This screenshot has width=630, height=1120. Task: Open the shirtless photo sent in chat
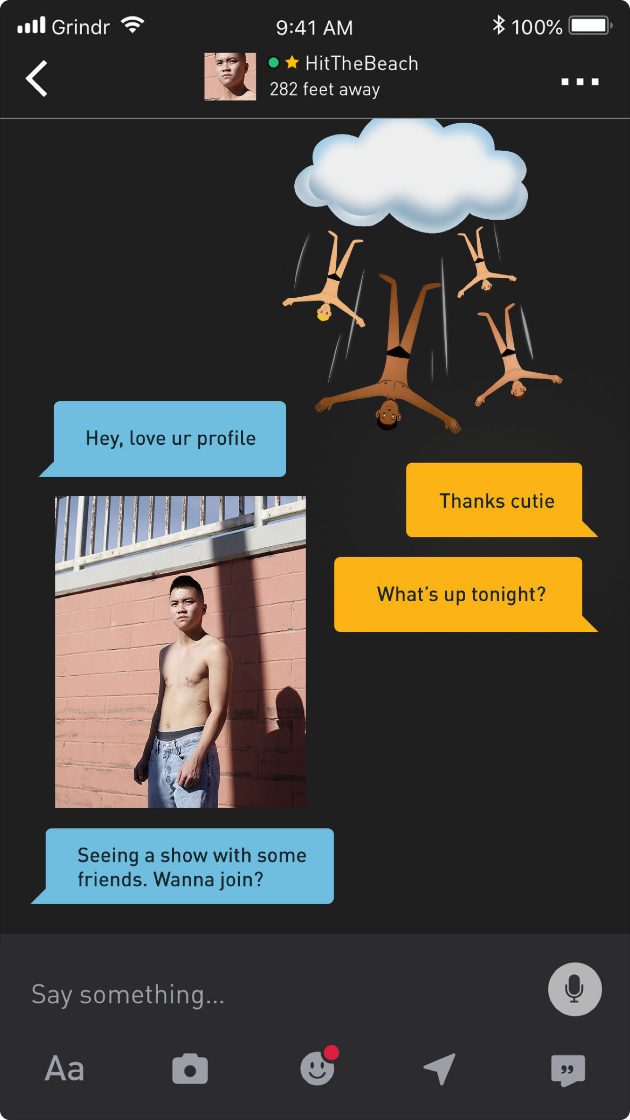click(181, 651)
